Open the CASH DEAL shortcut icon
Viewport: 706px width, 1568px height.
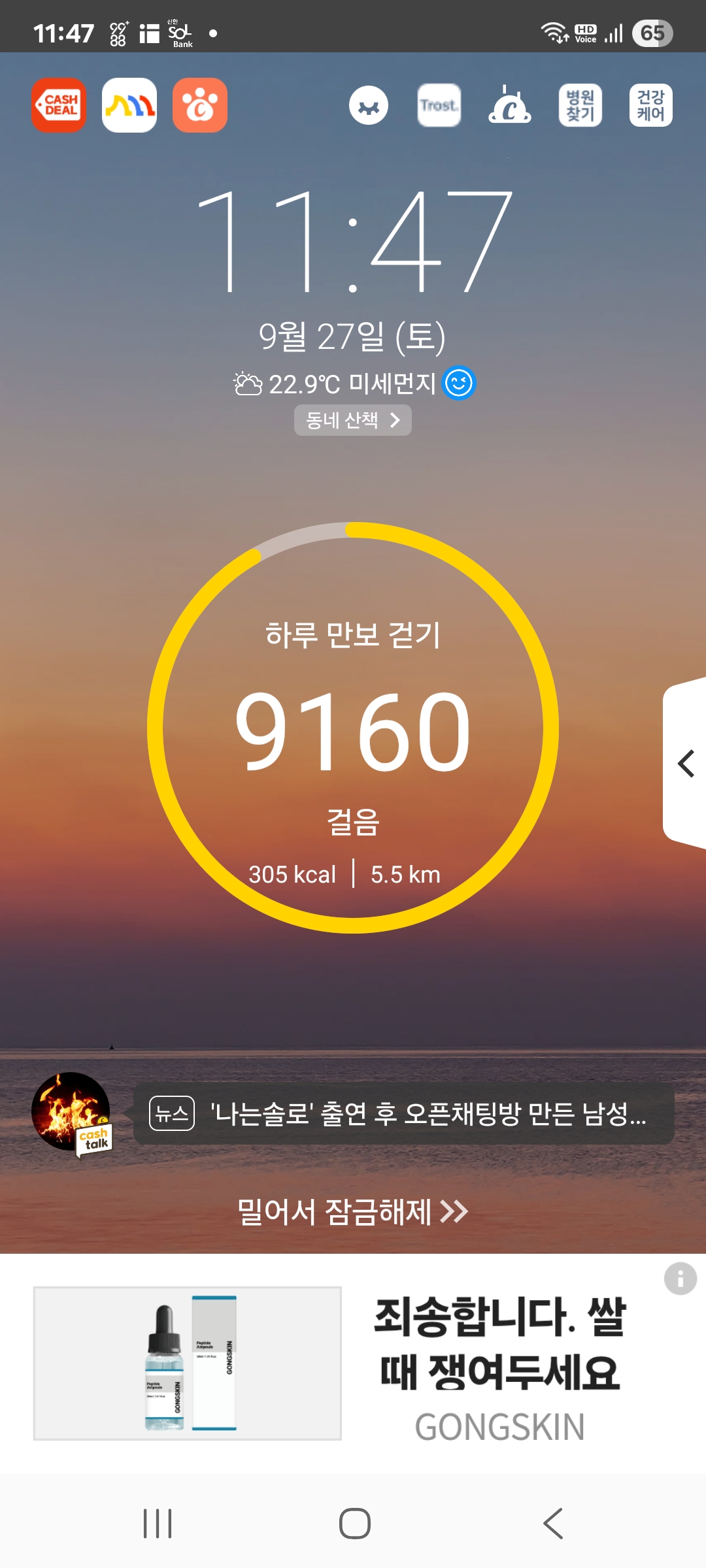[59, 105]
